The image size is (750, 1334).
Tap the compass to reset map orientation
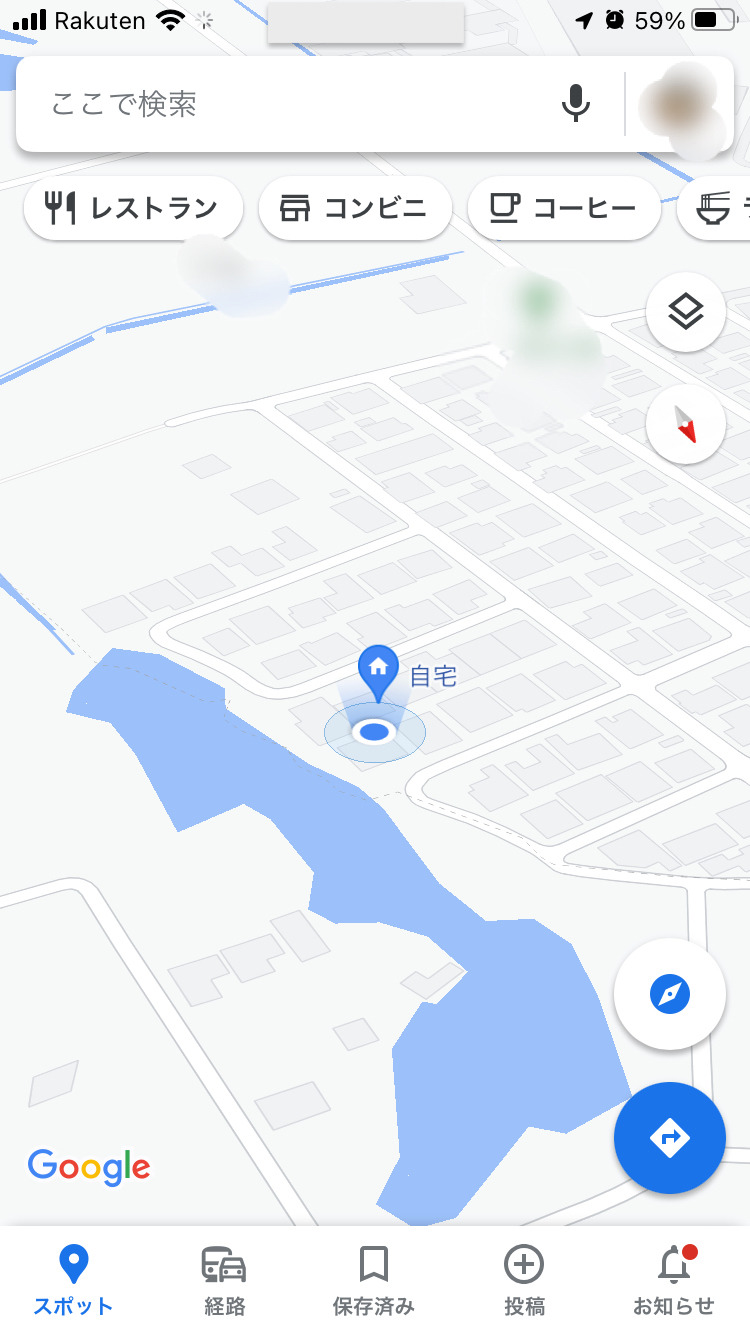pos(686,424)
